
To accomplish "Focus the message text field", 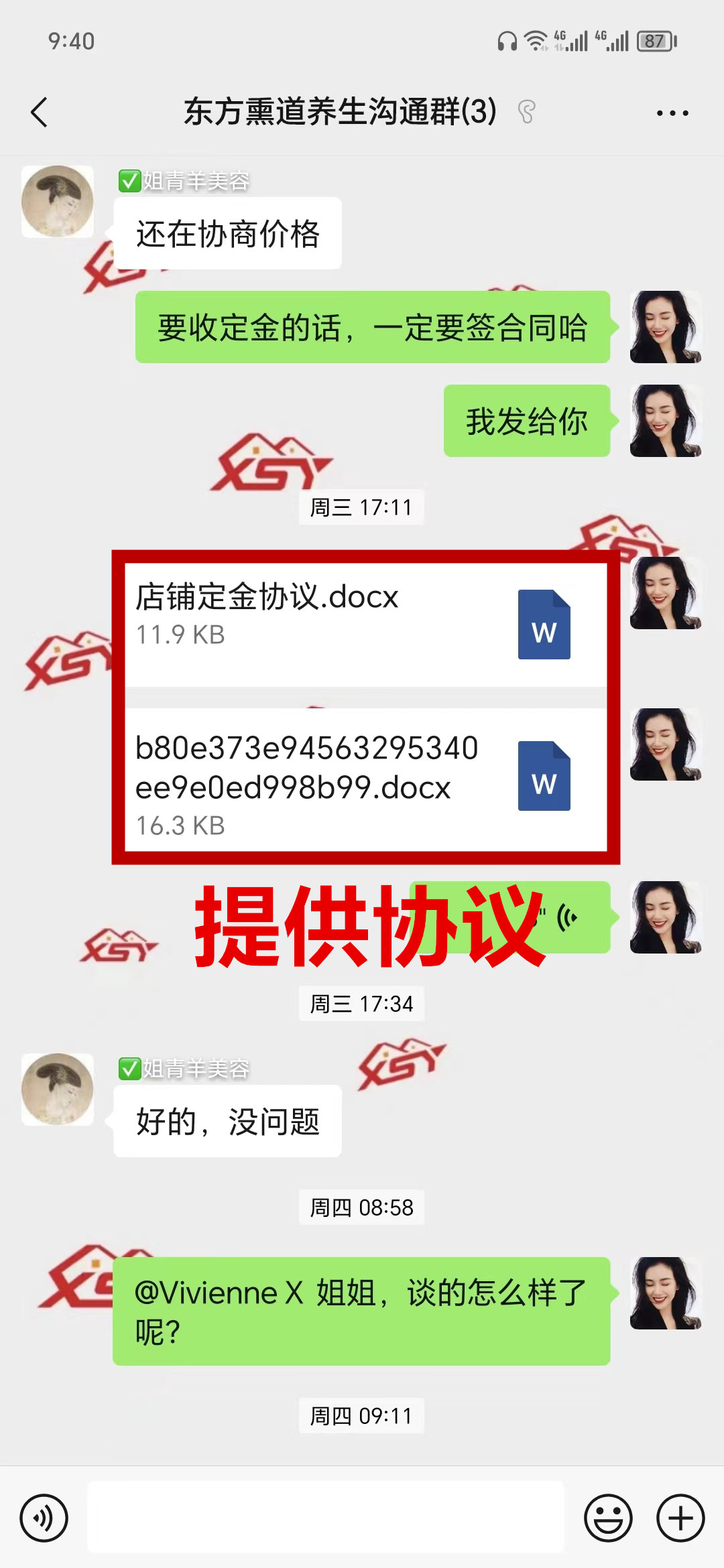I will click(x=326, y=1517).
